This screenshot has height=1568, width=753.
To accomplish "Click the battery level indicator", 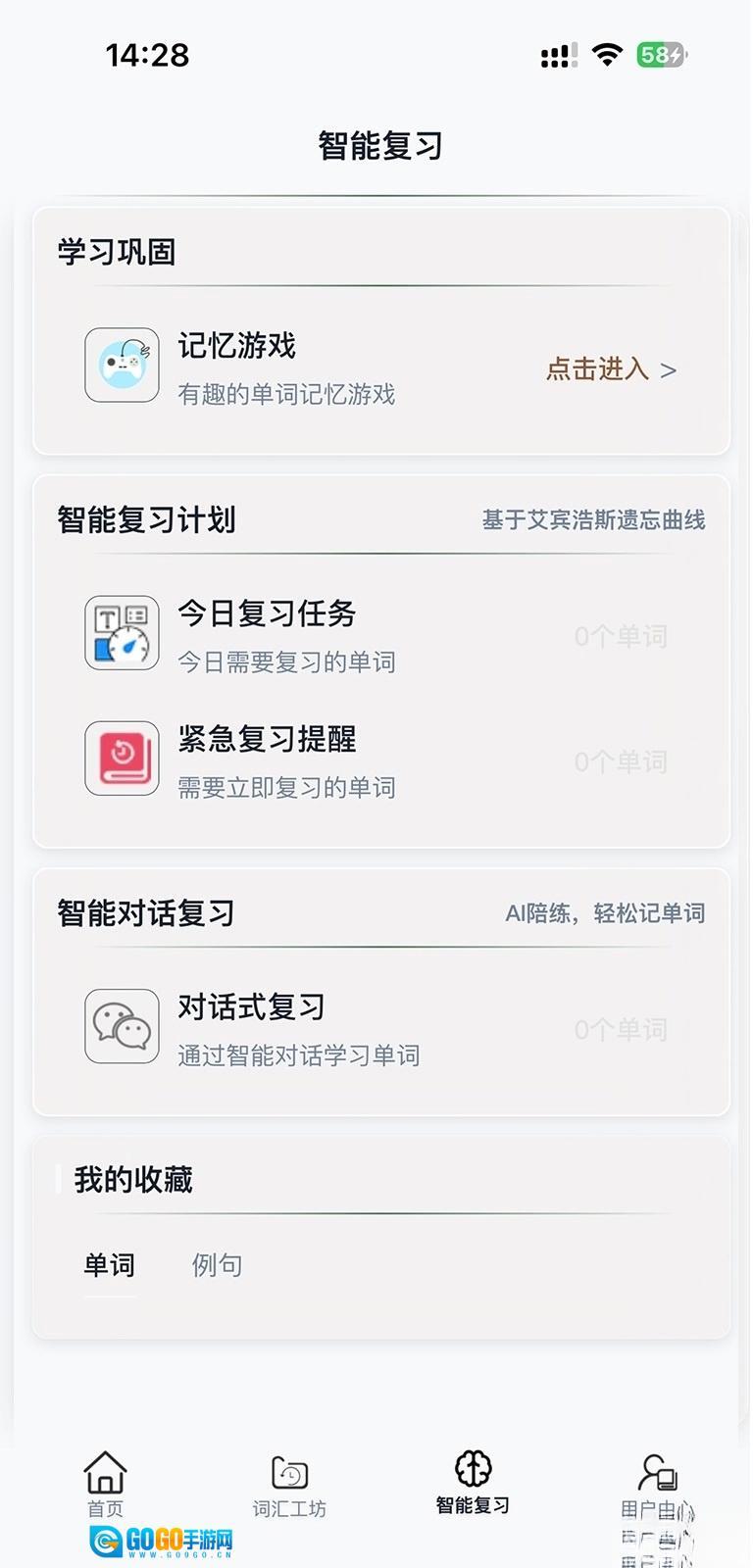I will pyautogui.click(x=663, y=55).
